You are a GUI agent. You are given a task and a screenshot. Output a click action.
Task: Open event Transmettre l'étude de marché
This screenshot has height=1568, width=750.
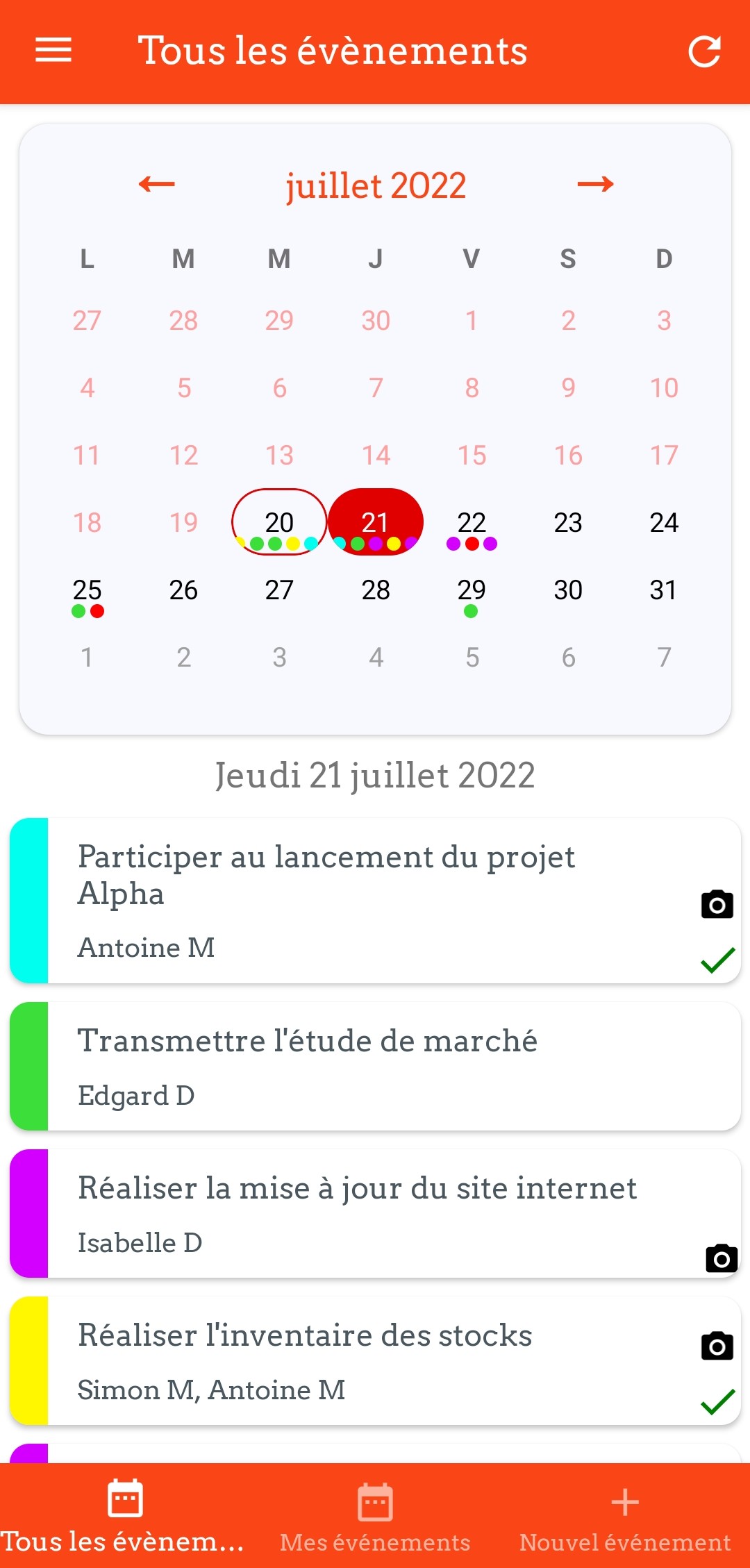pyautogui.click(x=375, y=1067)
